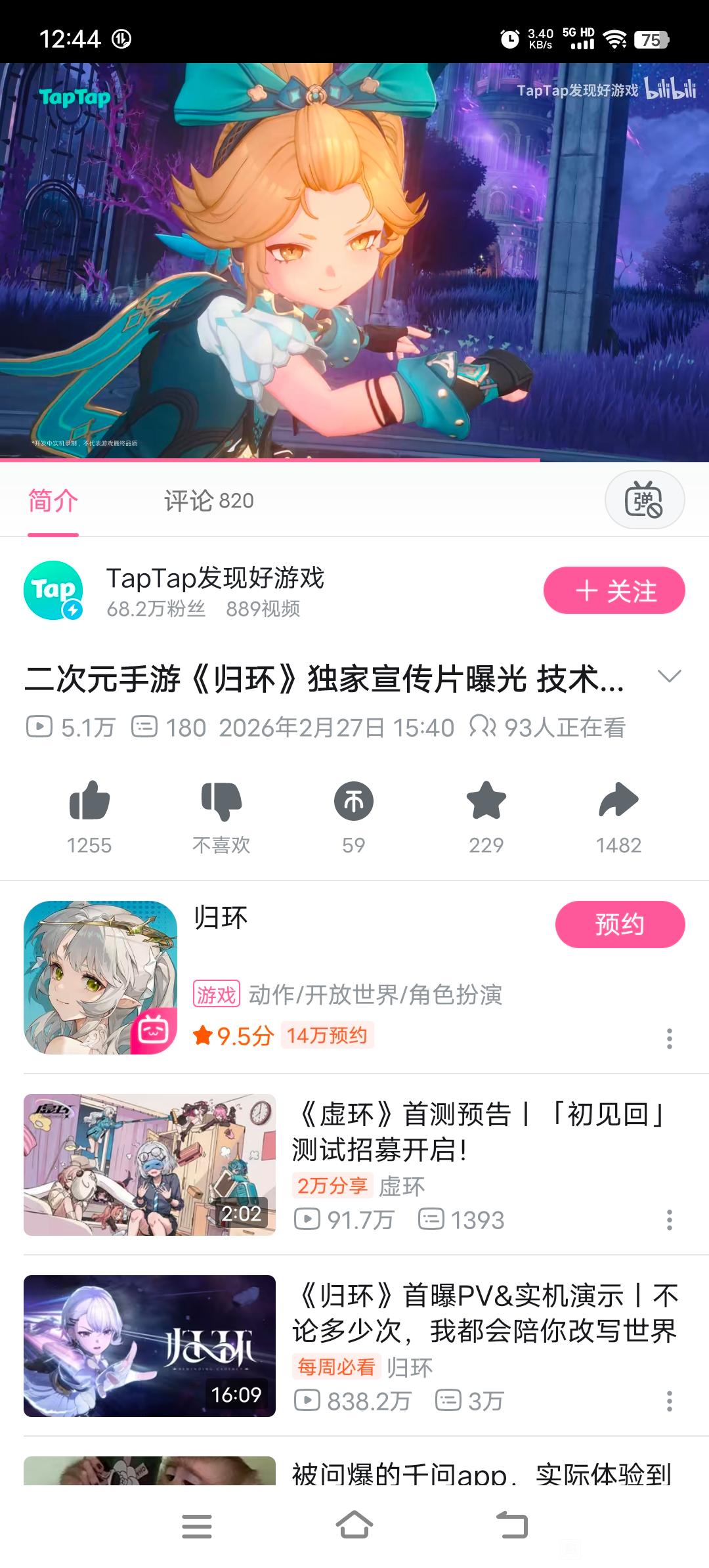Expand the video title description chevron
Image resolution: width=709 pixels, height=1568 pixels.
point(669,677)
